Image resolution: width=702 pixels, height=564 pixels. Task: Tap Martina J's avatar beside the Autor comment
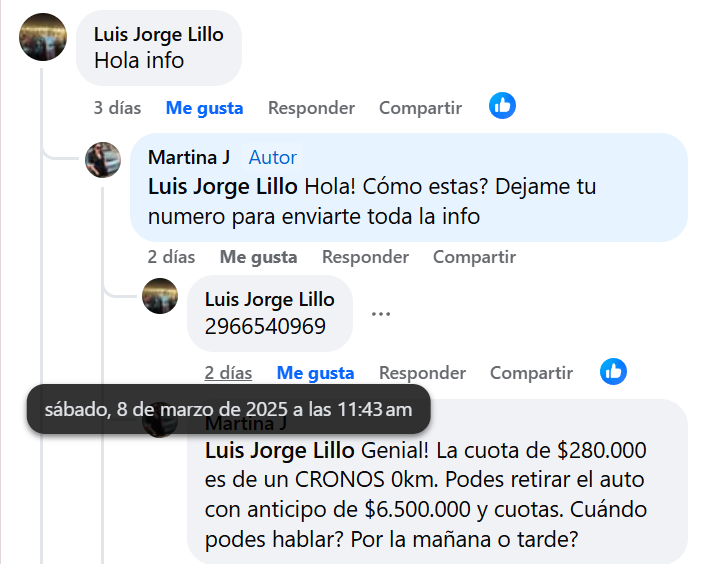(x=103, y=160)
